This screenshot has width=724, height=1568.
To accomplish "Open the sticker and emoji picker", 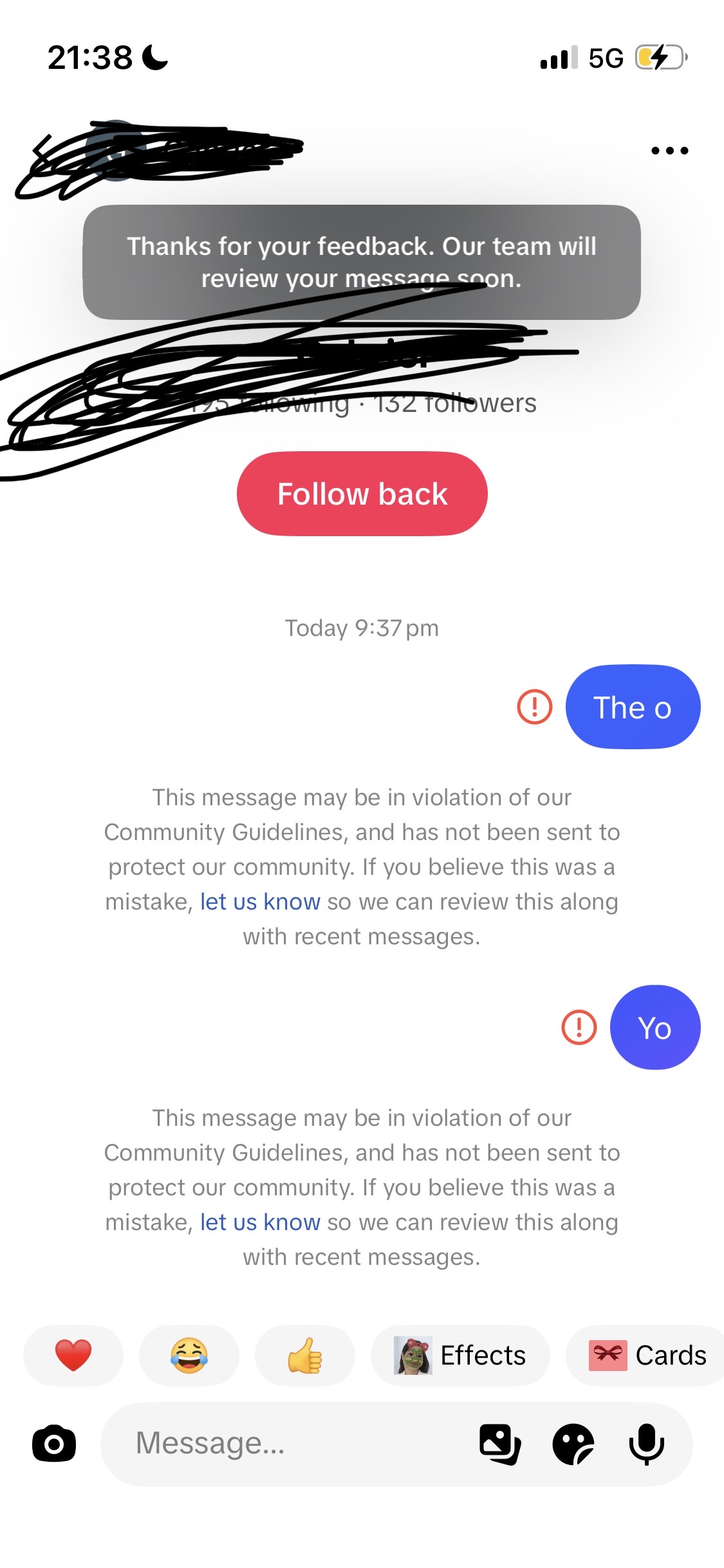I will [x=573, y=1444].
